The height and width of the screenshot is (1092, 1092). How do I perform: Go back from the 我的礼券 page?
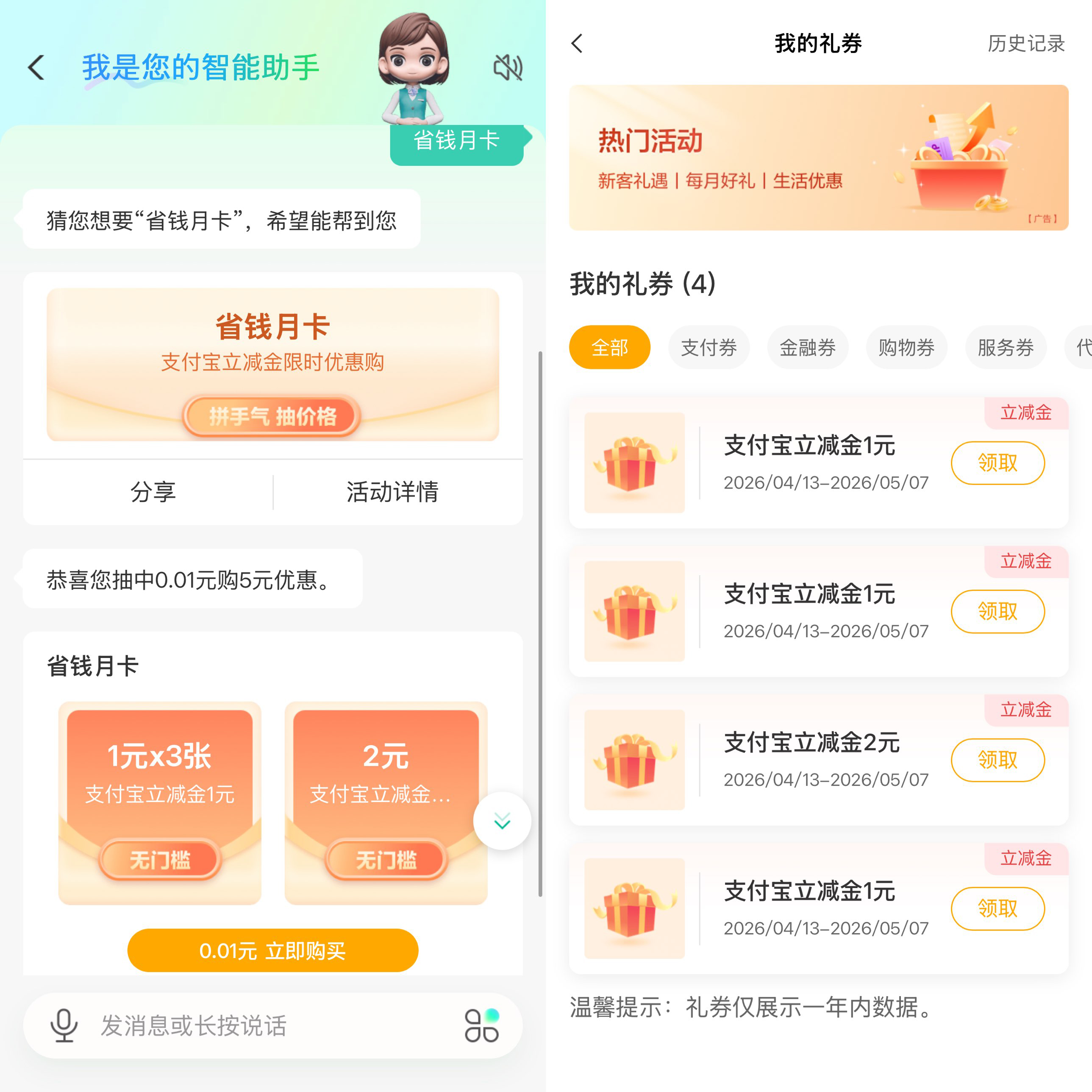[577, 44]
